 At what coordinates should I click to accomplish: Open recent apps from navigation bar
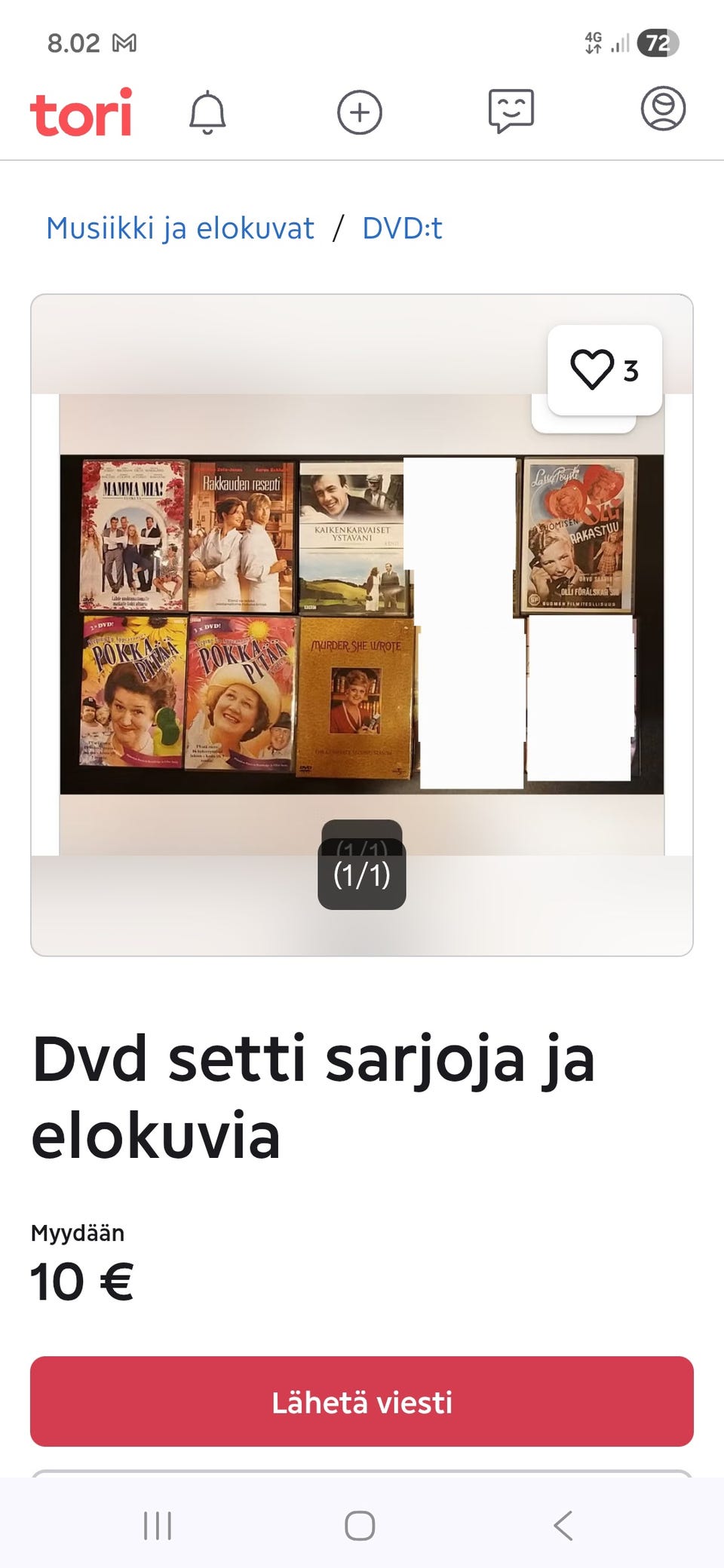[x=158, y=1525]
